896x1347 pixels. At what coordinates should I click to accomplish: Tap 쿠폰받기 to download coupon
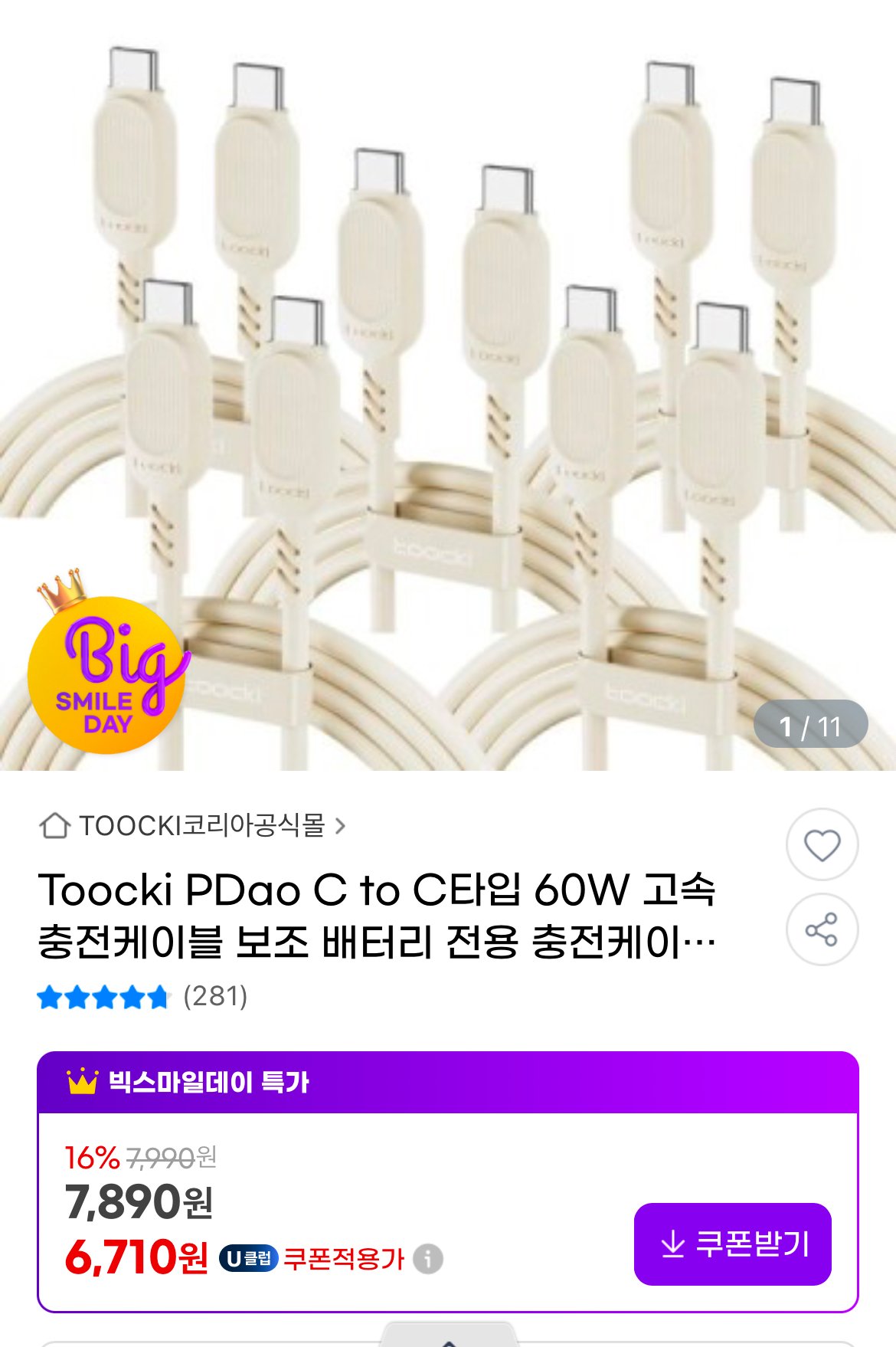732,1244
